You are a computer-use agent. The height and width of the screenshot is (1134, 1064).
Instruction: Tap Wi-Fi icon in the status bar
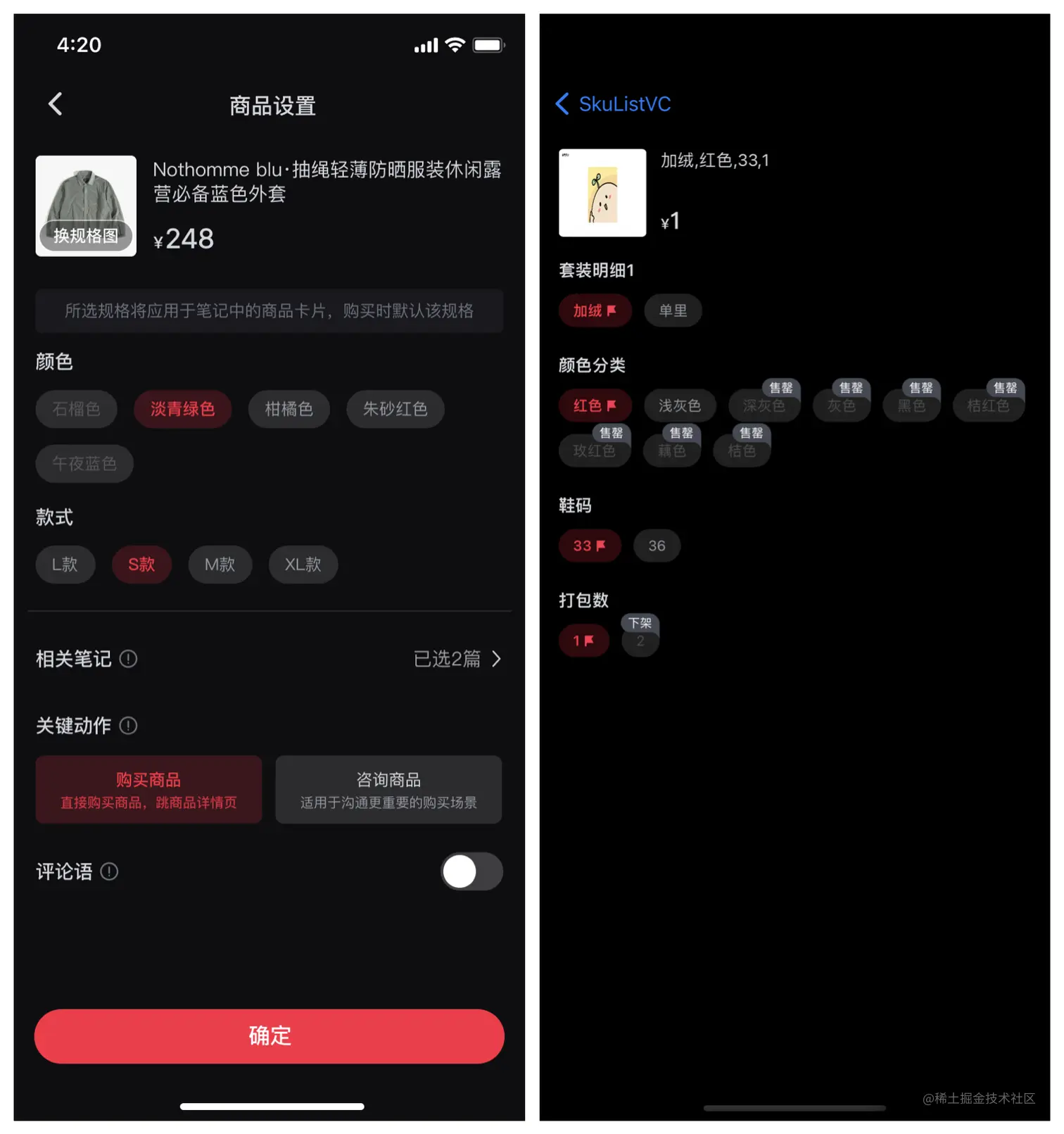click(x=455, y=44)
